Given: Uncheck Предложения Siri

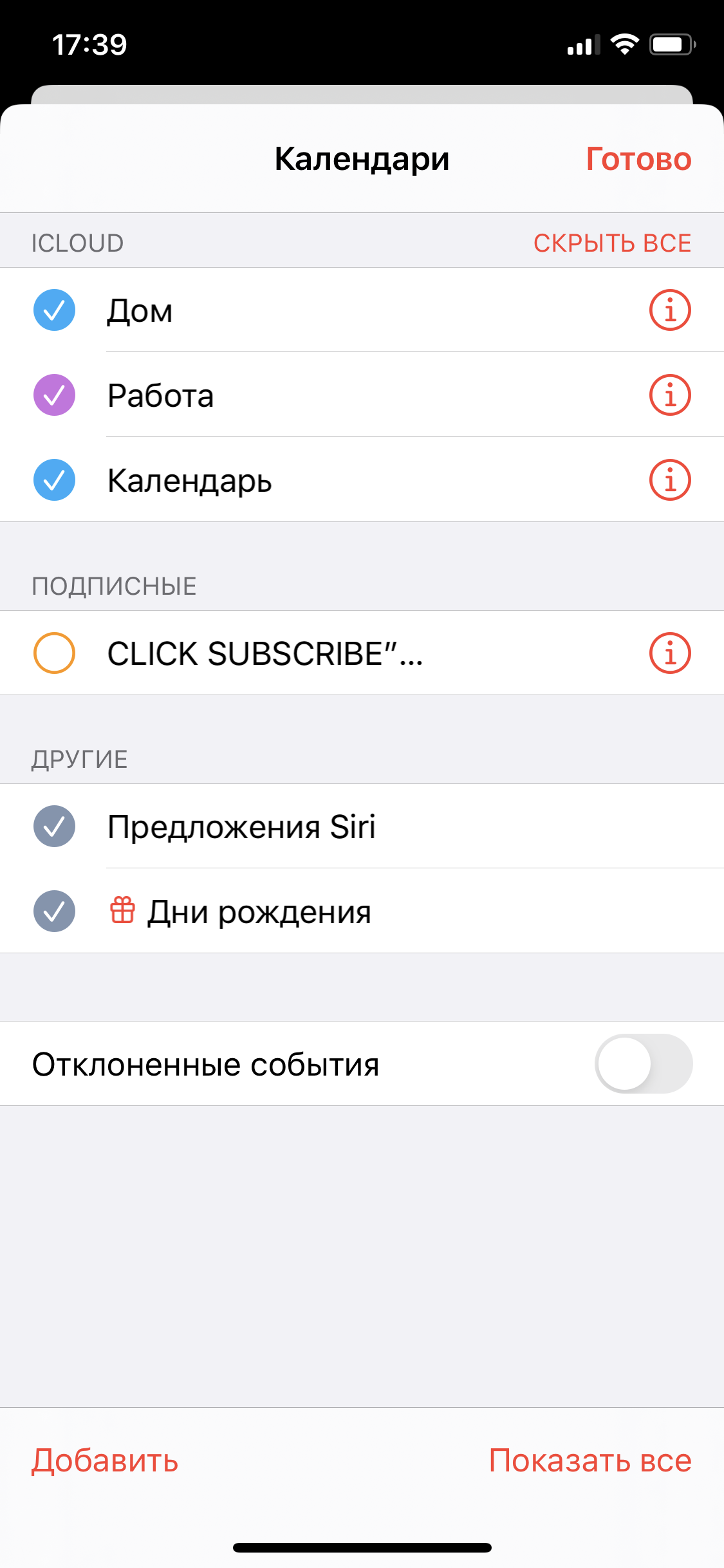Looking at the screenshot, I should 55,826.
